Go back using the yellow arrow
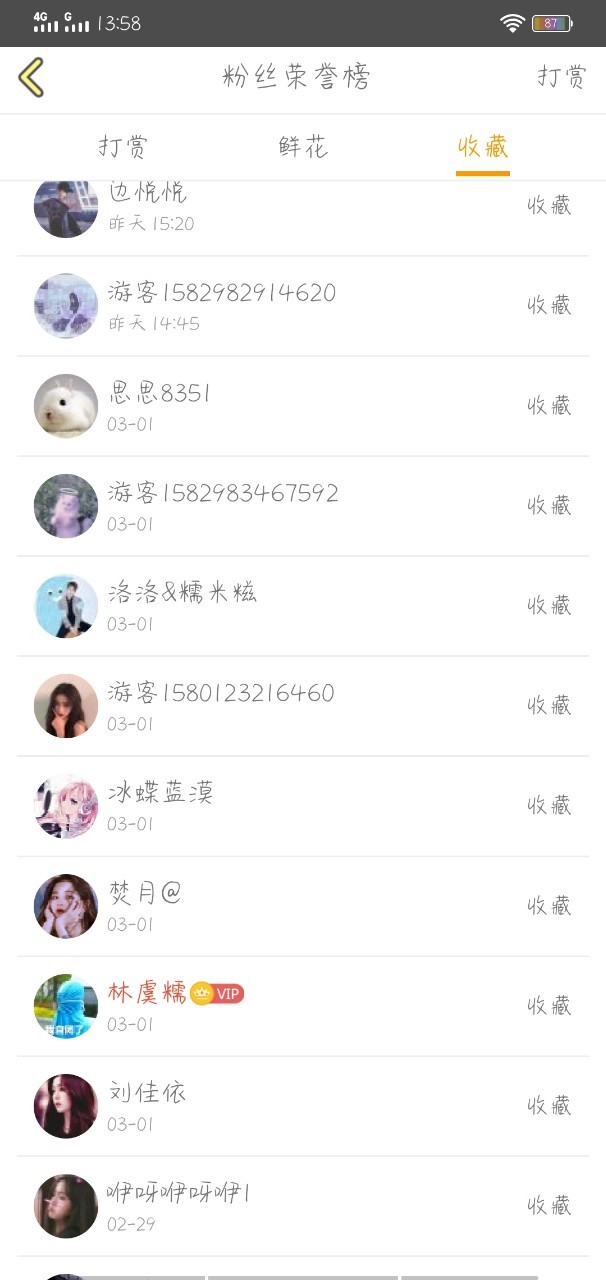606x1280 pixels. coord(32,77)
